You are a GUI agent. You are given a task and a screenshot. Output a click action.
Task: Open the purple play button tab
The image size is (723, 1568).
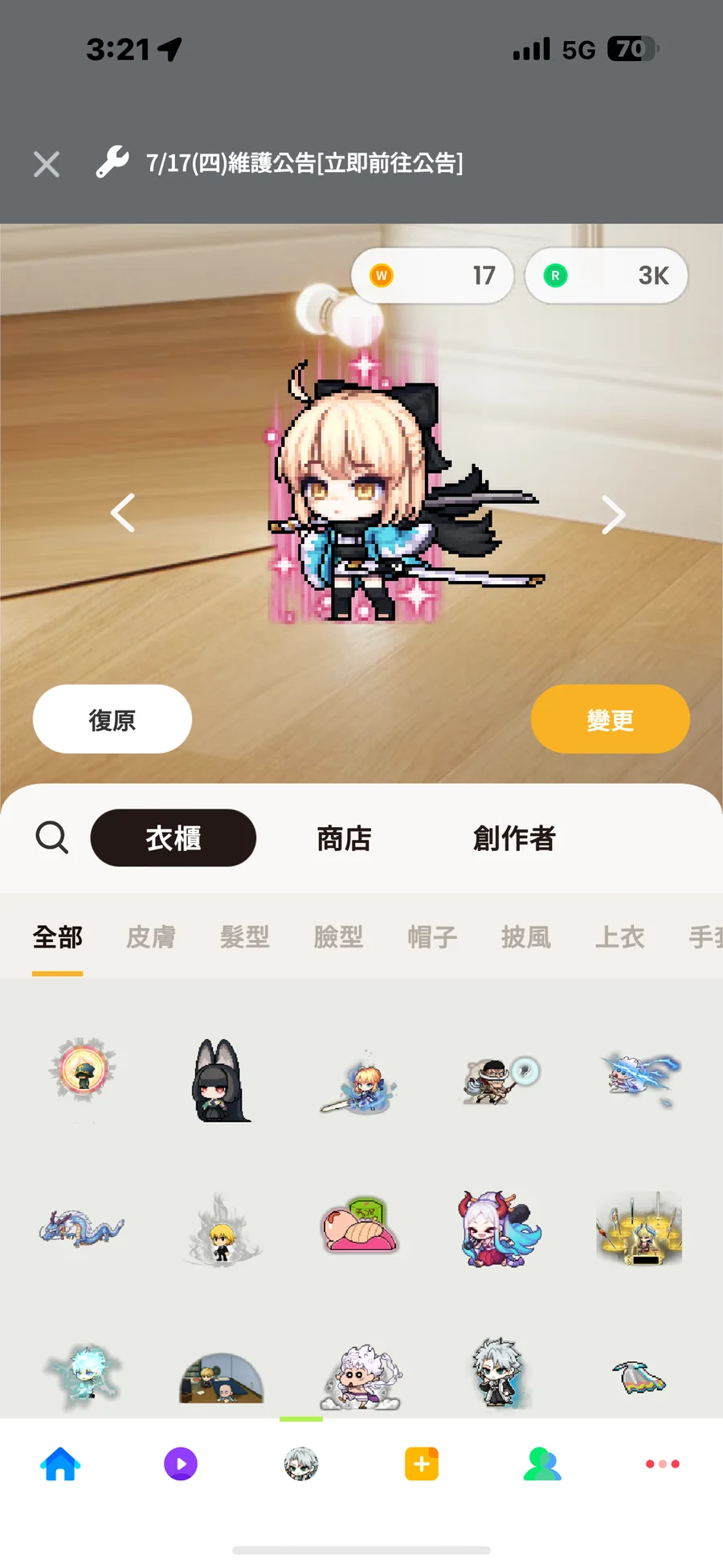(x=181, y=1464)
